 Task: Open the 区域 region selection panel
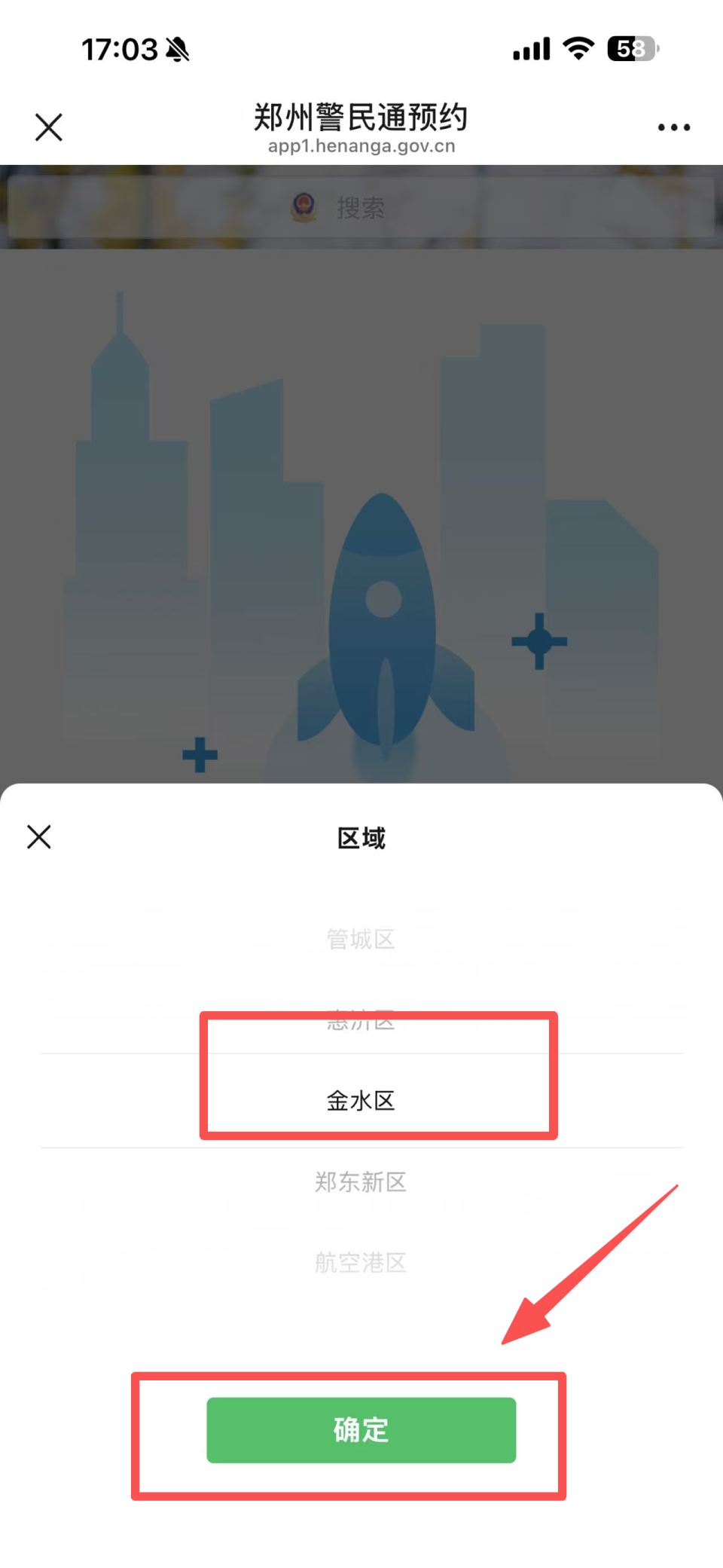coord(361,838)
